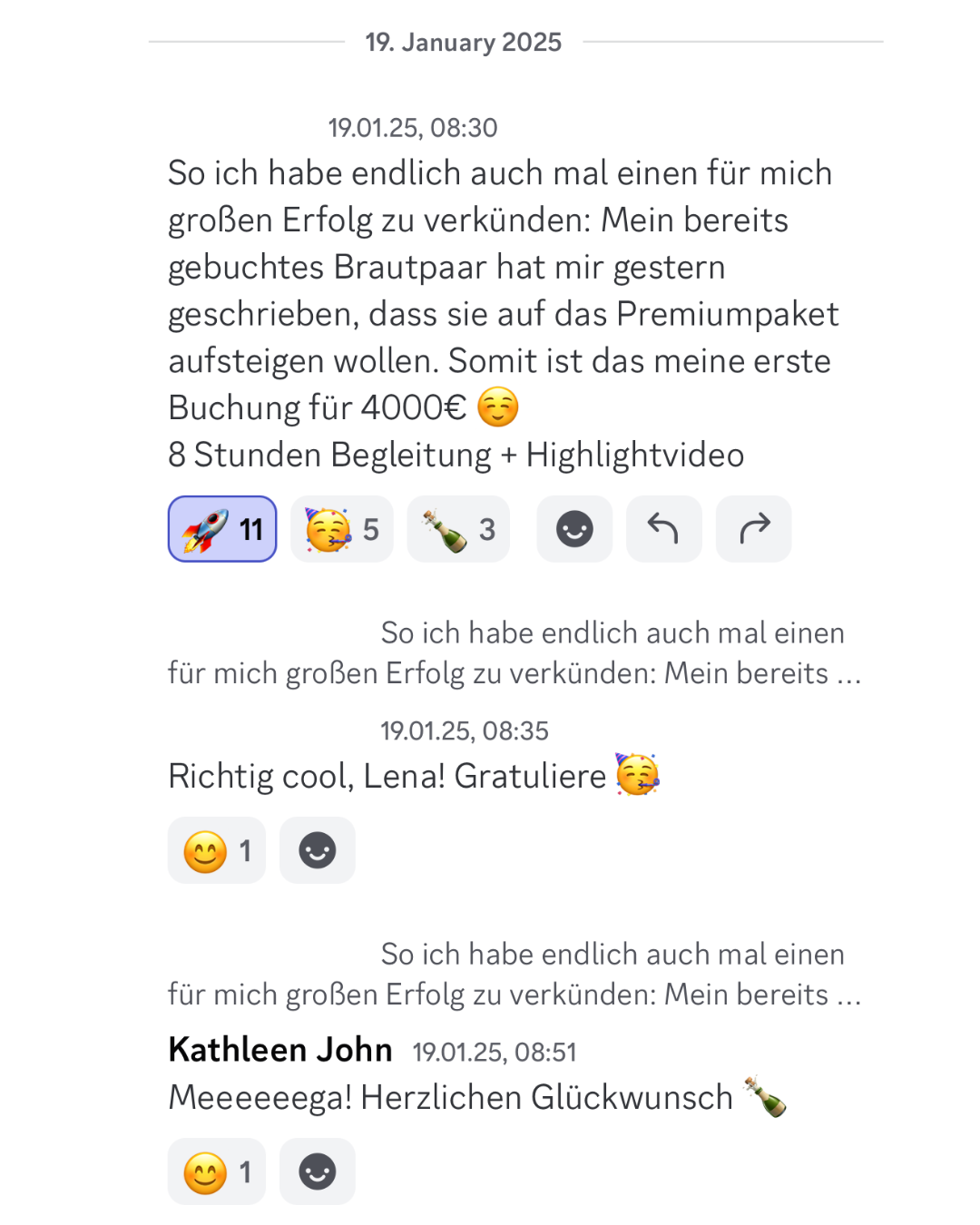This screenshot has height=1225, width=980.
Task: Open emoji picker on the 08:30 message
Action: [574, 529]
